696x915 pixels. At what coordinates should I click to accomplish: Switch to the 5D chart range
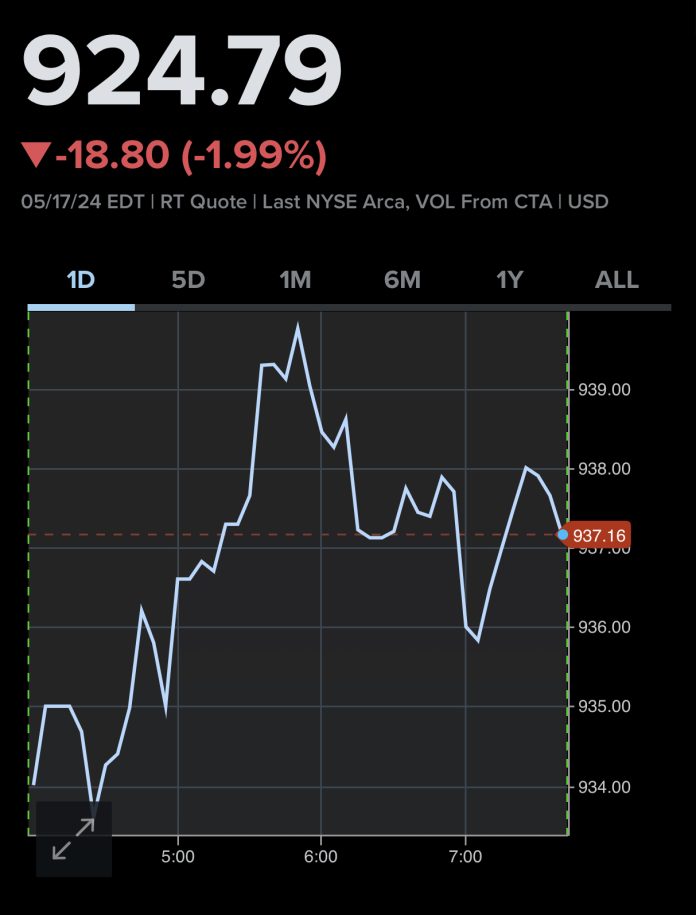click(x=188, y=280)
